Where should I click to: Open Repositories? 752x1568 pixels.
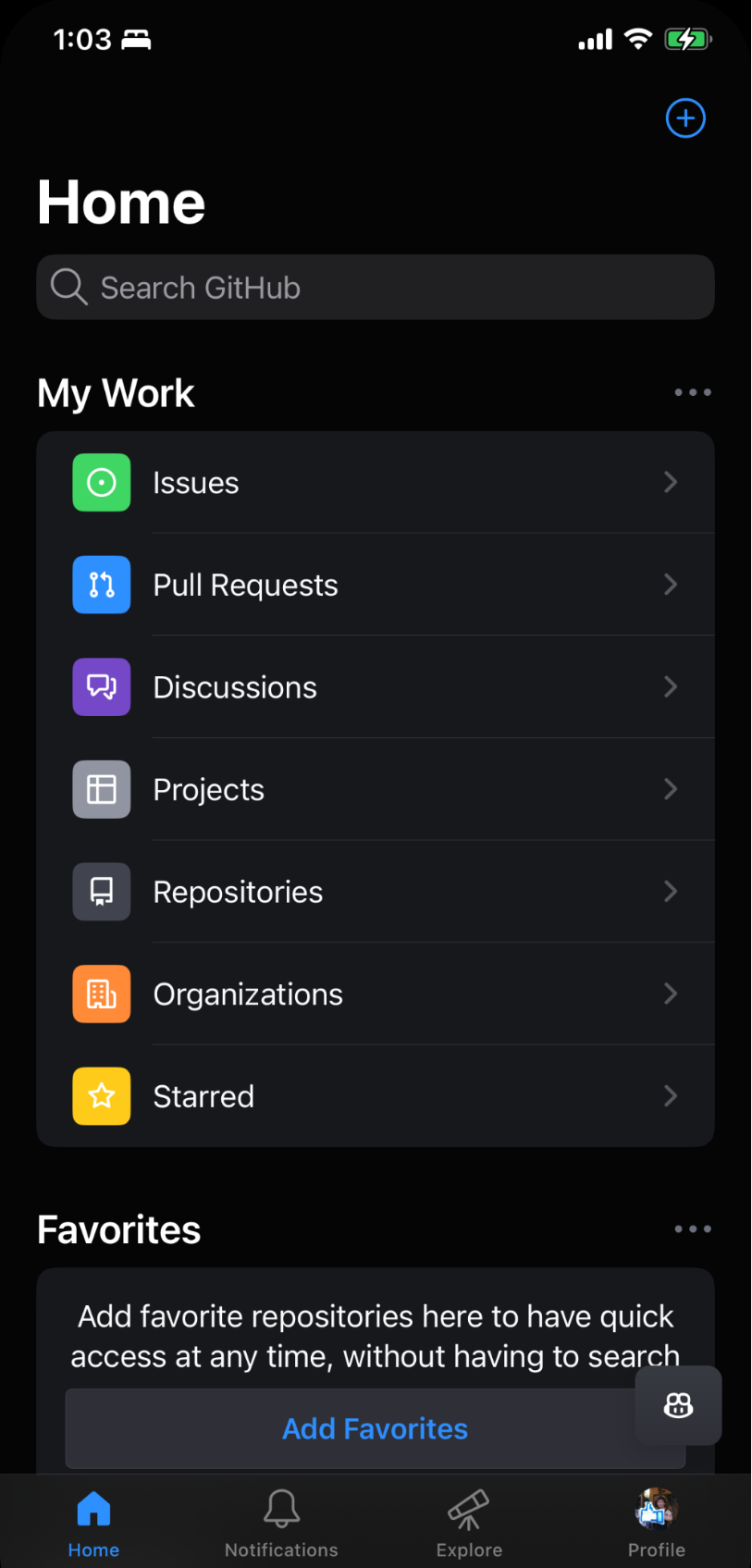point(376,892)
